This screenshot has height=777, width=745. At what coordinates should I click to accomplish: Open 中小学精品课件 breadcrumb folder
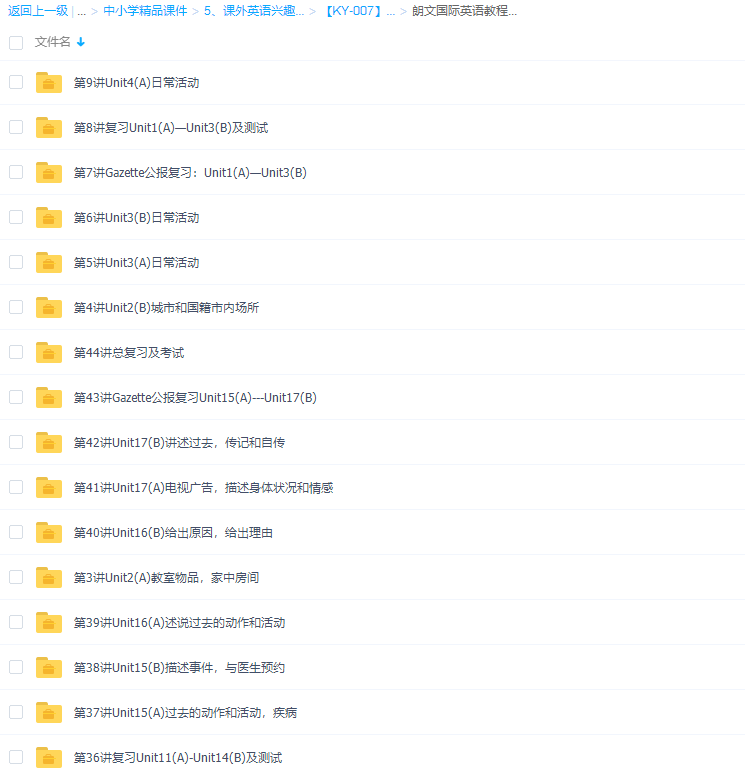click(x=145, y=11)
